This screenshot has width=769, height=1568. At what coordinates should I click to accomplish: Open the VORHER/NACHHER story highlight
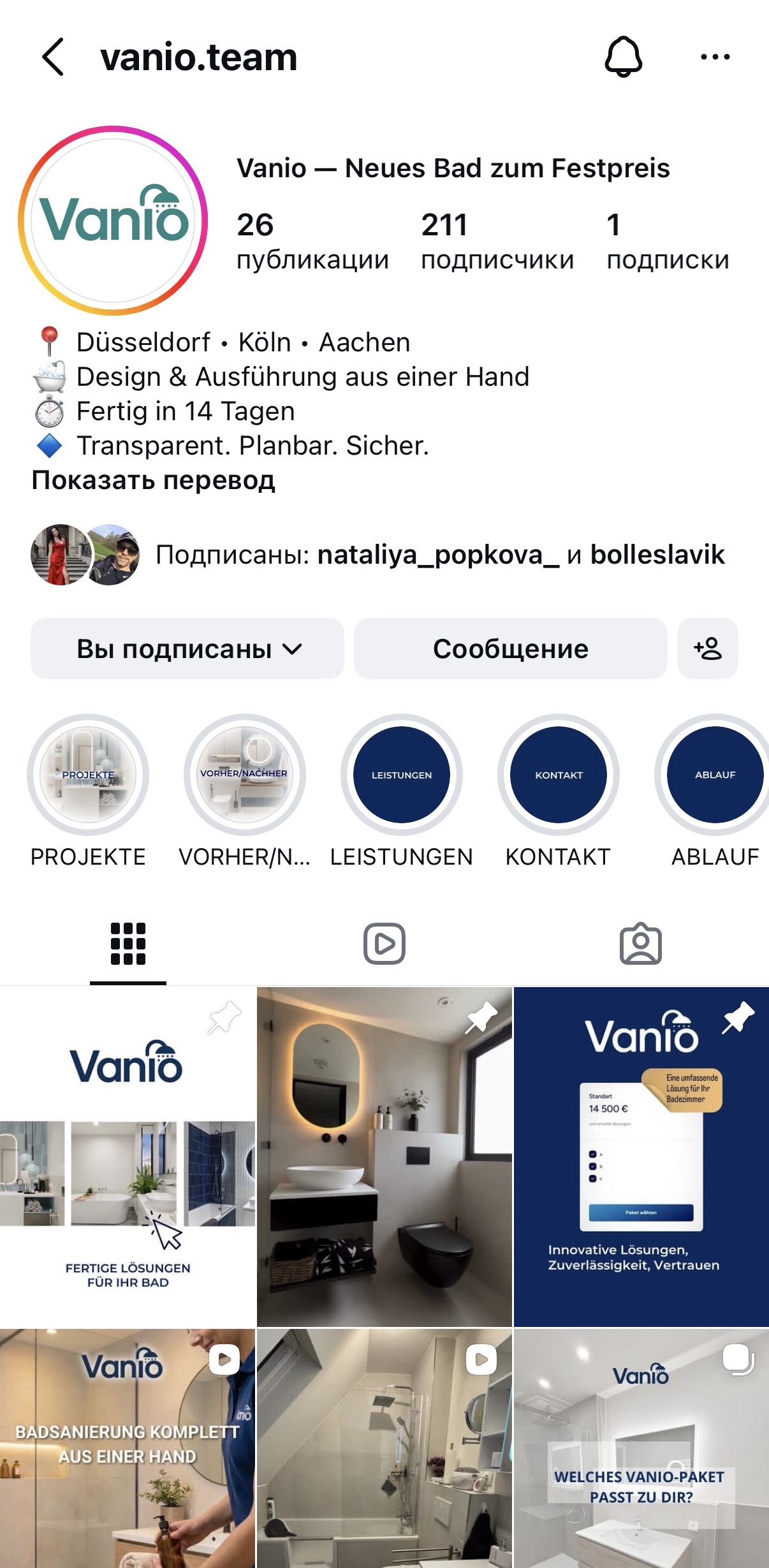point(244,775)
